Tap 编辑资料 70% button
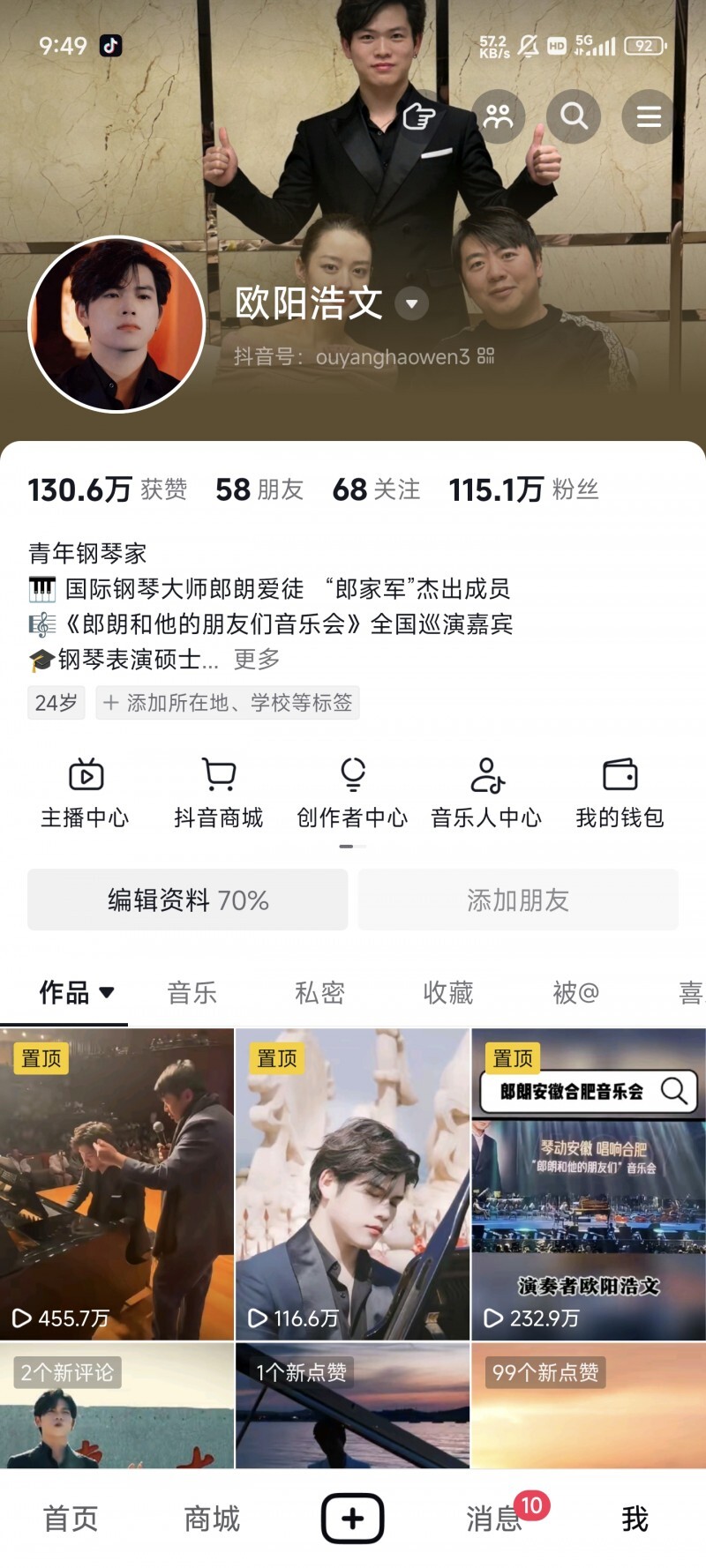The height and width of the screenshot is (1568, 706). pos(188,900)
